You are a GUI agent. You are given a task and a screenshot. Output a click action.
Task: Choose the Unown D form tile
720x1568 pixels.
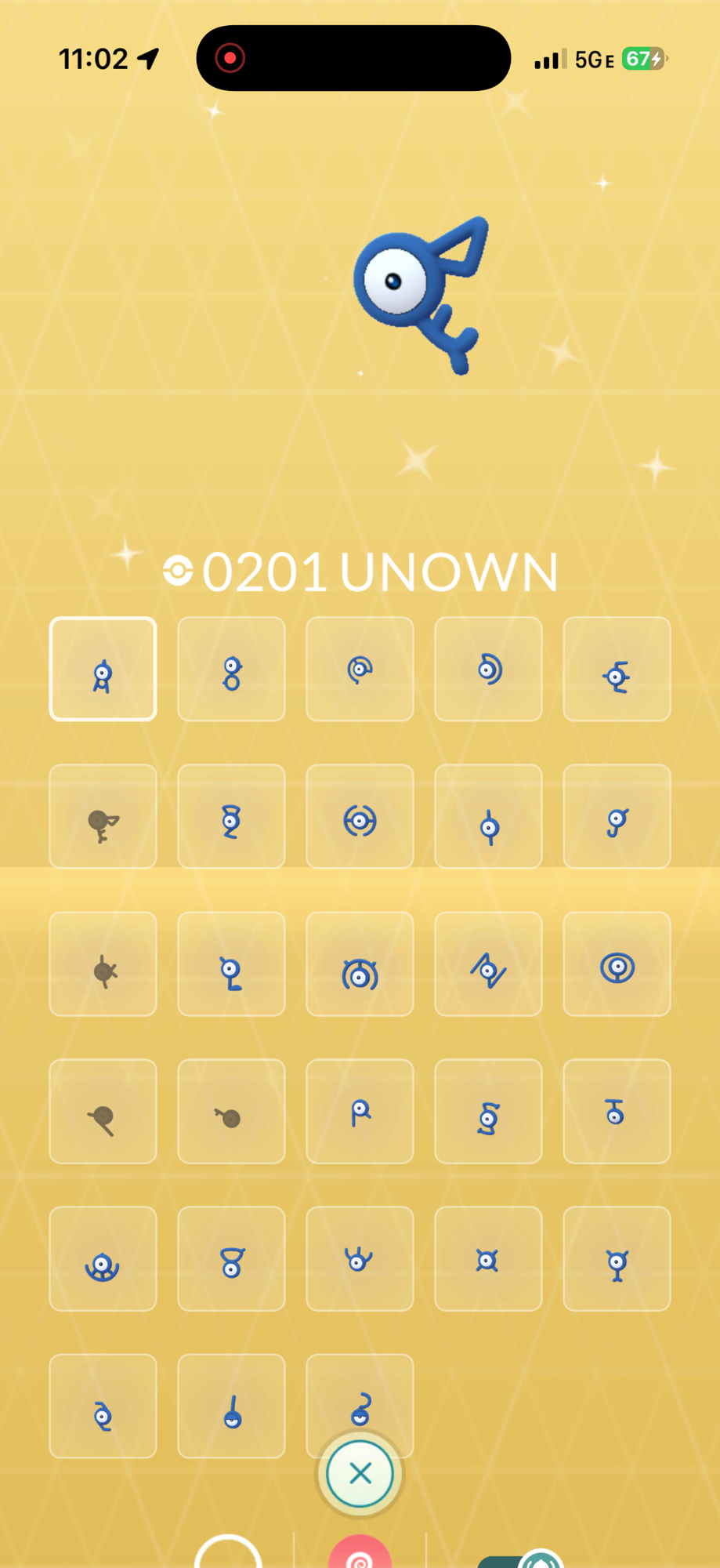click(x=488, y=669)
